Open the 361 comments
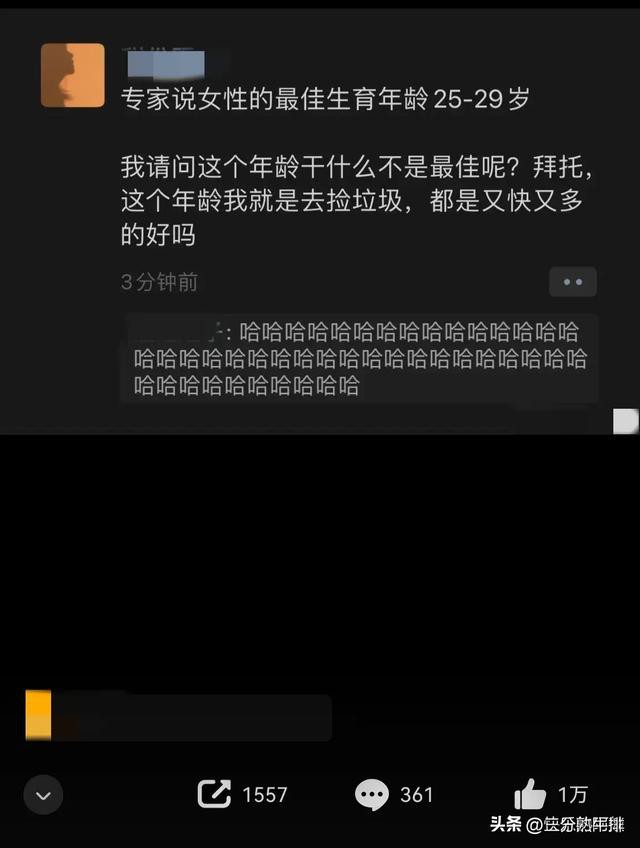The width and height of the screenshot is (640, 848). (x=372, y=795)
